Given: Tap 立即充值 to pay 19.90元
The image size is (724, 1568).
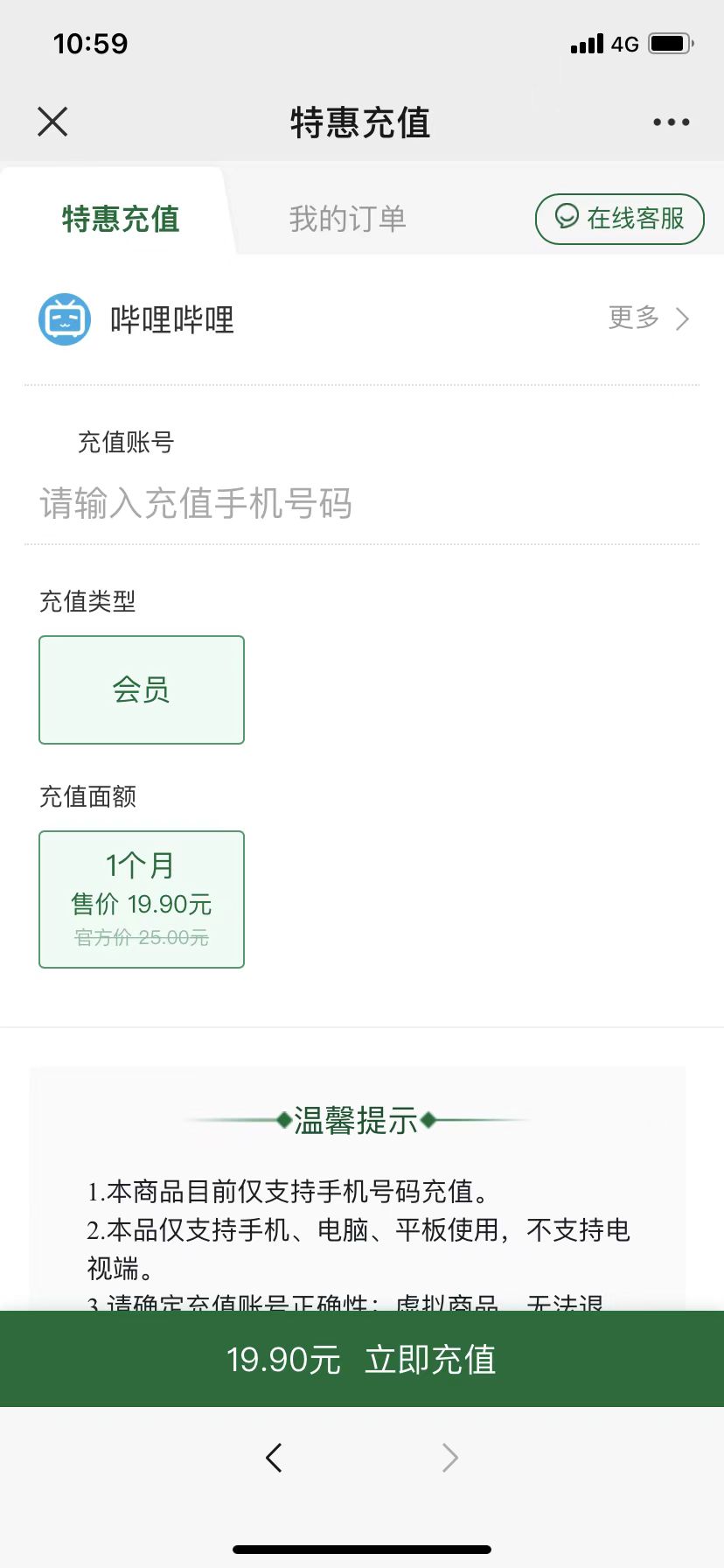Looking at the screenshot, I should [362, 1359].
